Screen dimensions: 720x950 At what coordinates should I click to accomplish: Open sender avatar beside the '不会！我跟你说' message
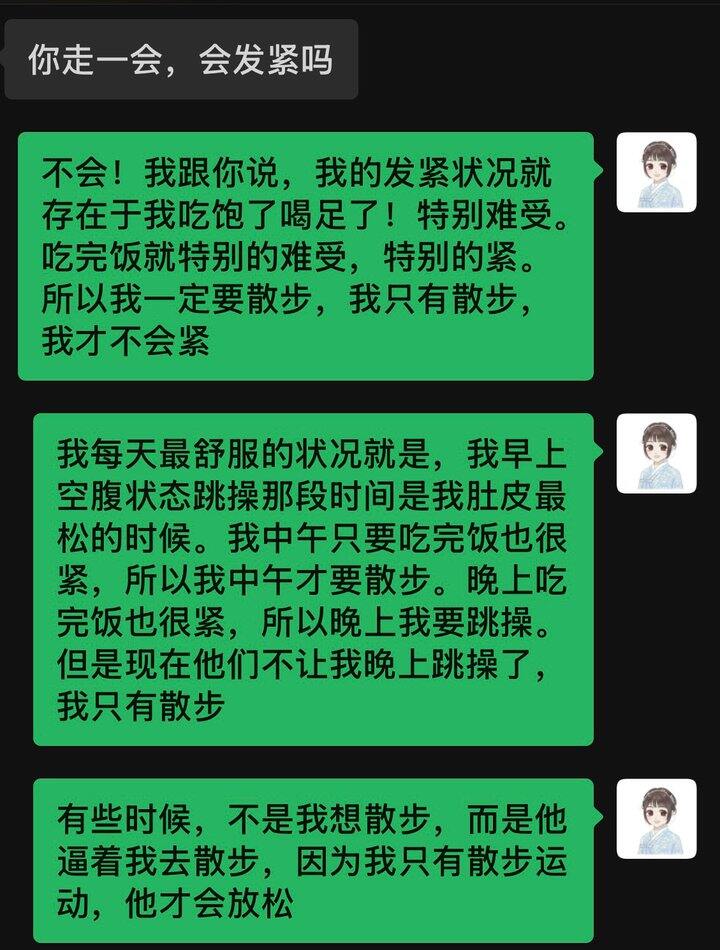pos(656,172)
